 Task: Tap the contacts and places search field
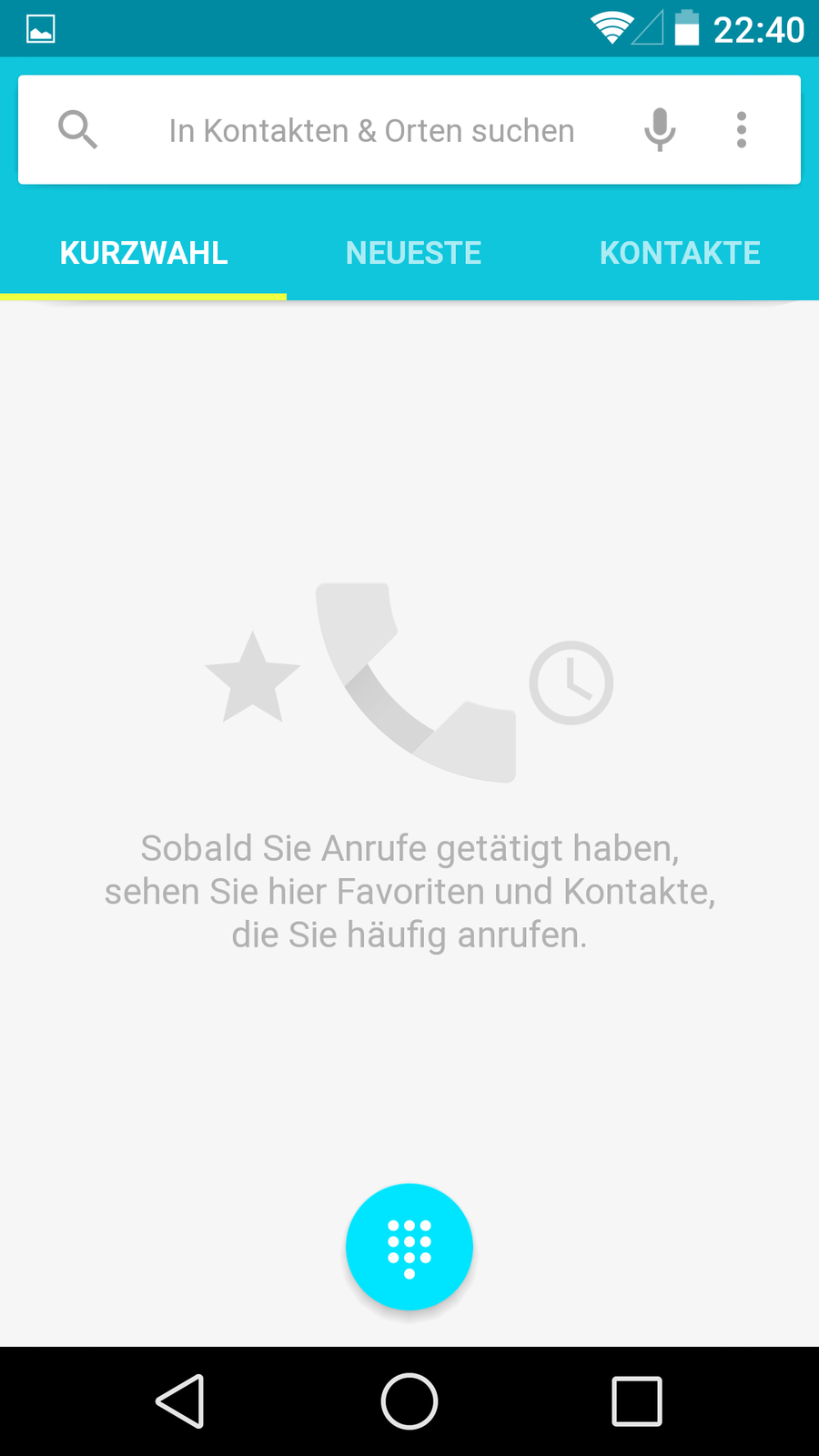pyautogui.click(x=371, y=131)
